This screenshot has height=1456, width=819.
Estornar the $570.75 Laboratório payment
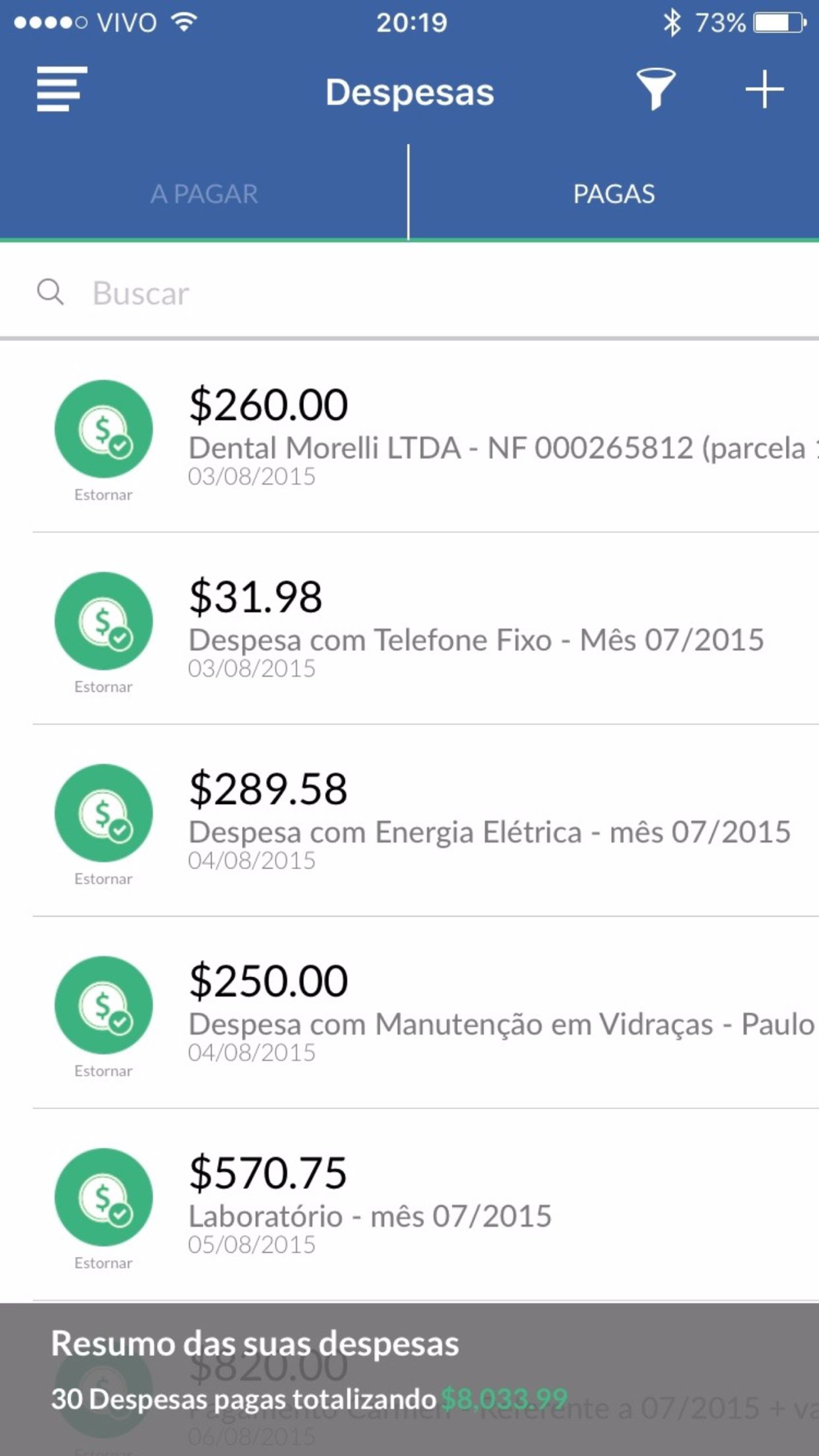[x=103, y=1209]
